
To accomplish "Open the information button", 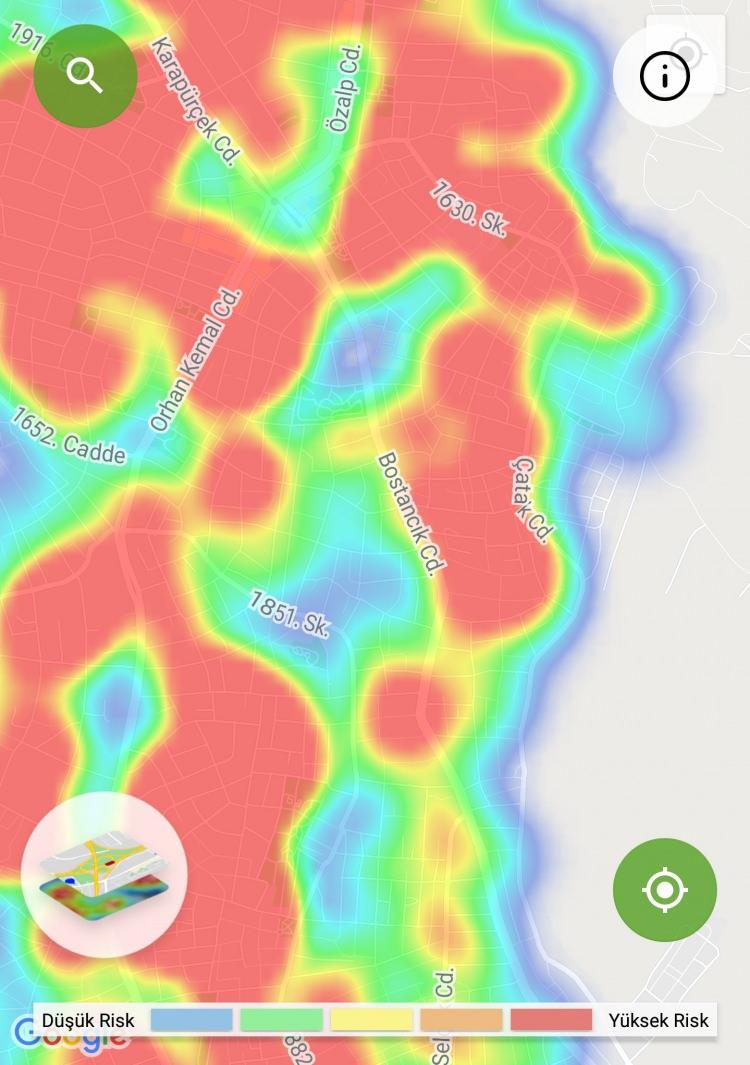I will point(665,76).
